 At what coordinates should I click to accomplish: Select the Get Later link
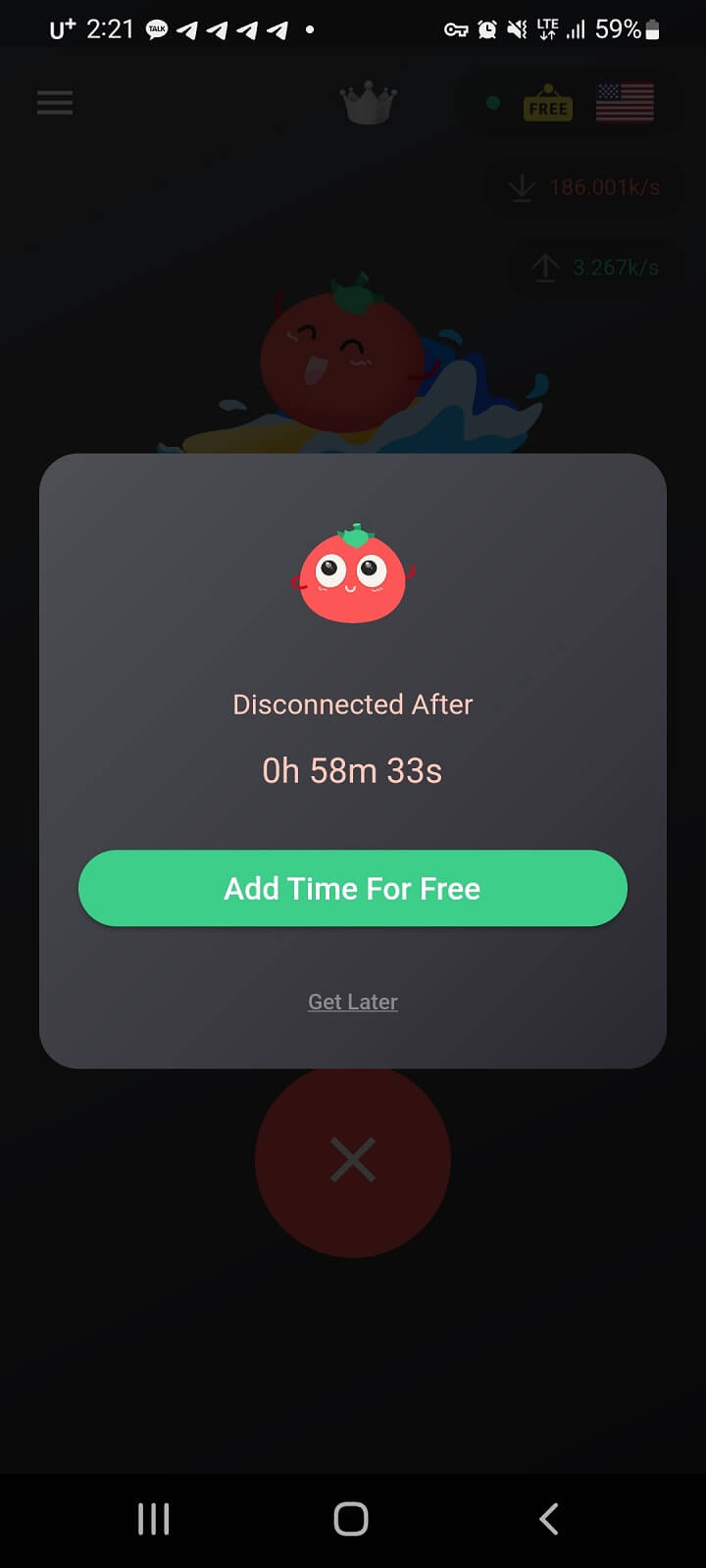[353, 1001]
